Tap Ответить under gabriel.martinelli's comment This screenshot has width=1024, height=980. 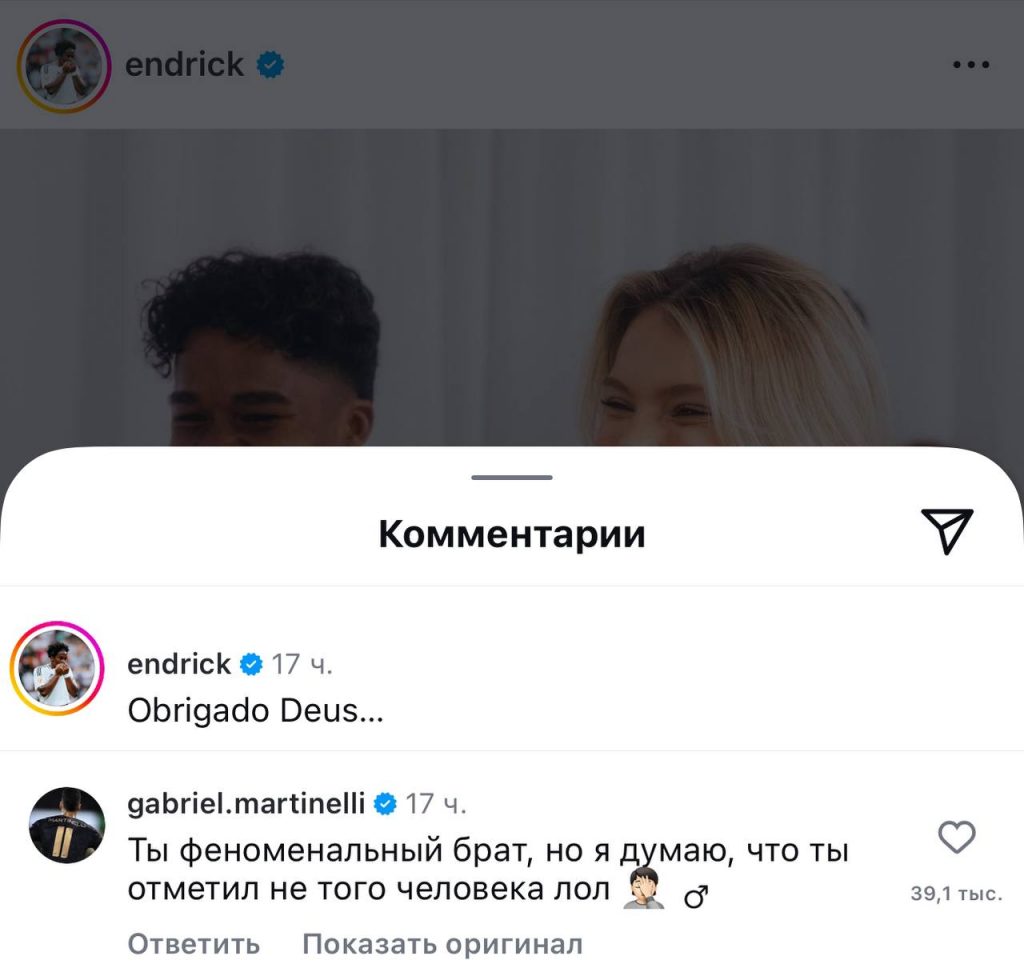(194, 944)
